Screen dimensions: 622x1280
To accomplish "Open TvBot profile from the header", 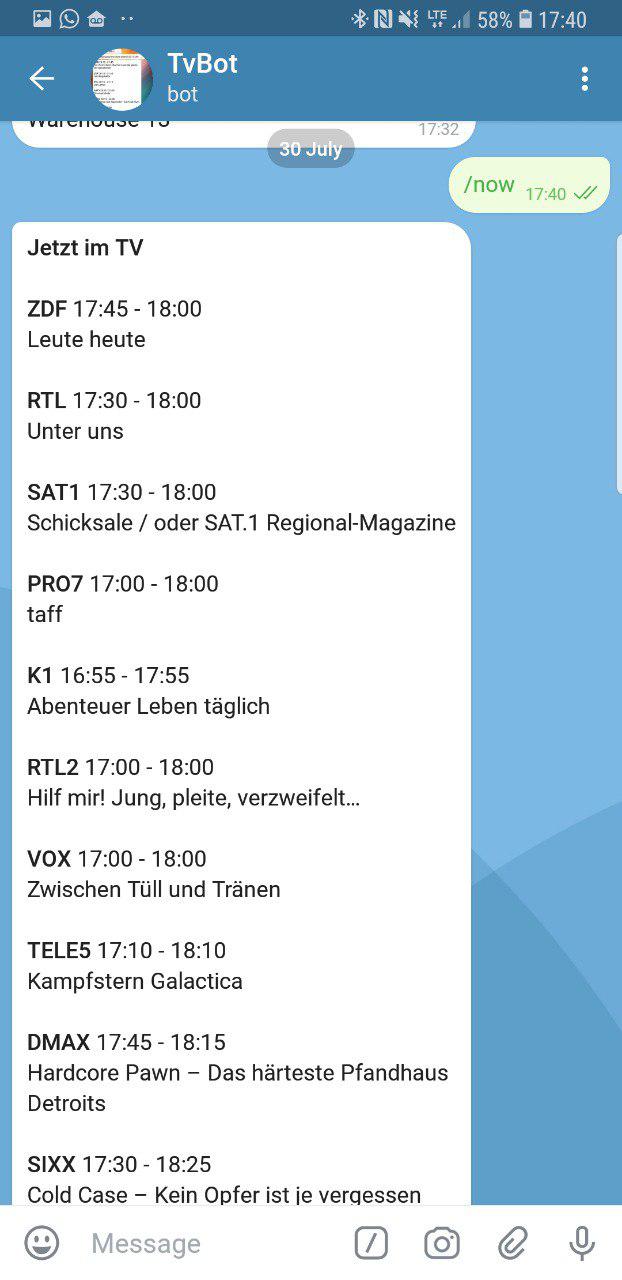I will coord(203,78).
